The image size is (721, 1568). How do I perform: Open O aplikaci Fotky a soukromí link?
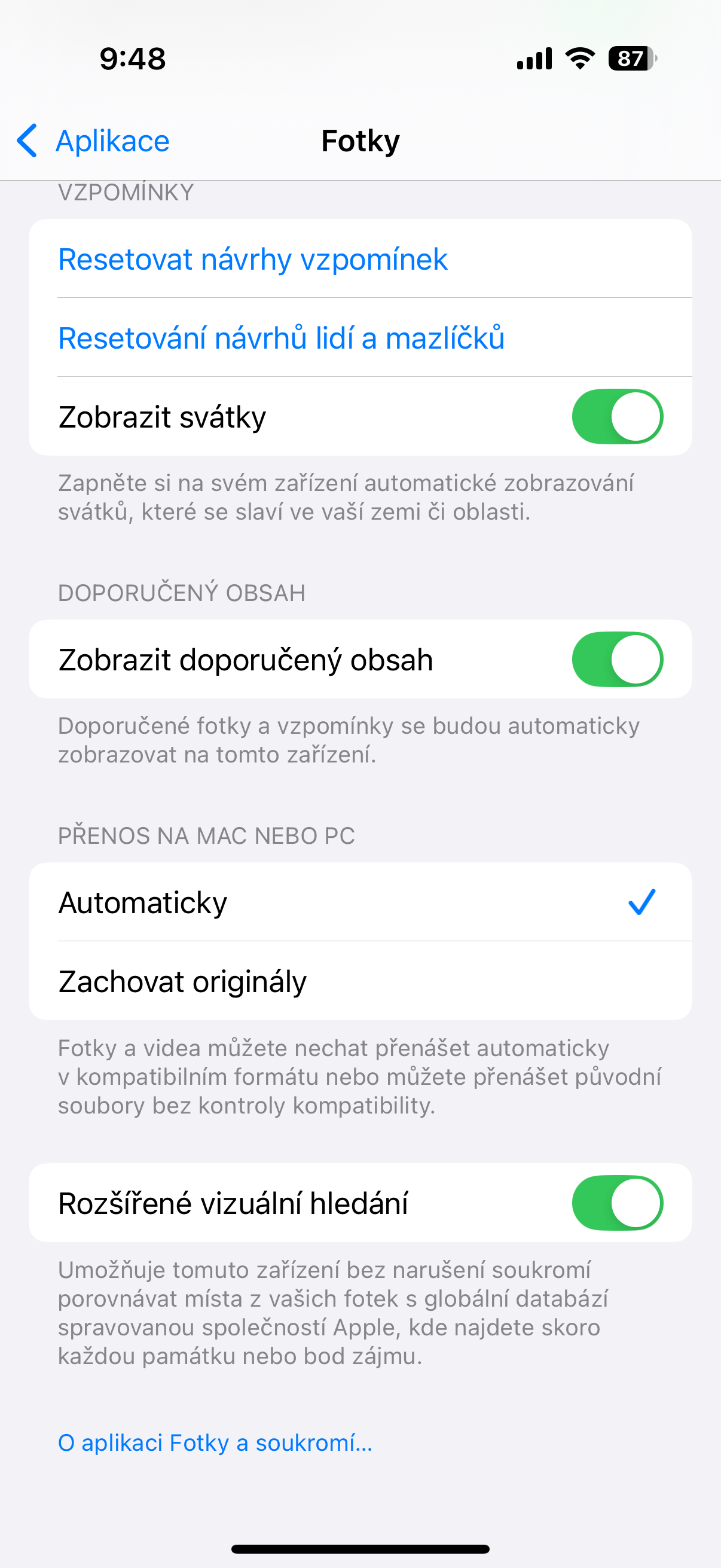[x=215, y=1443]
